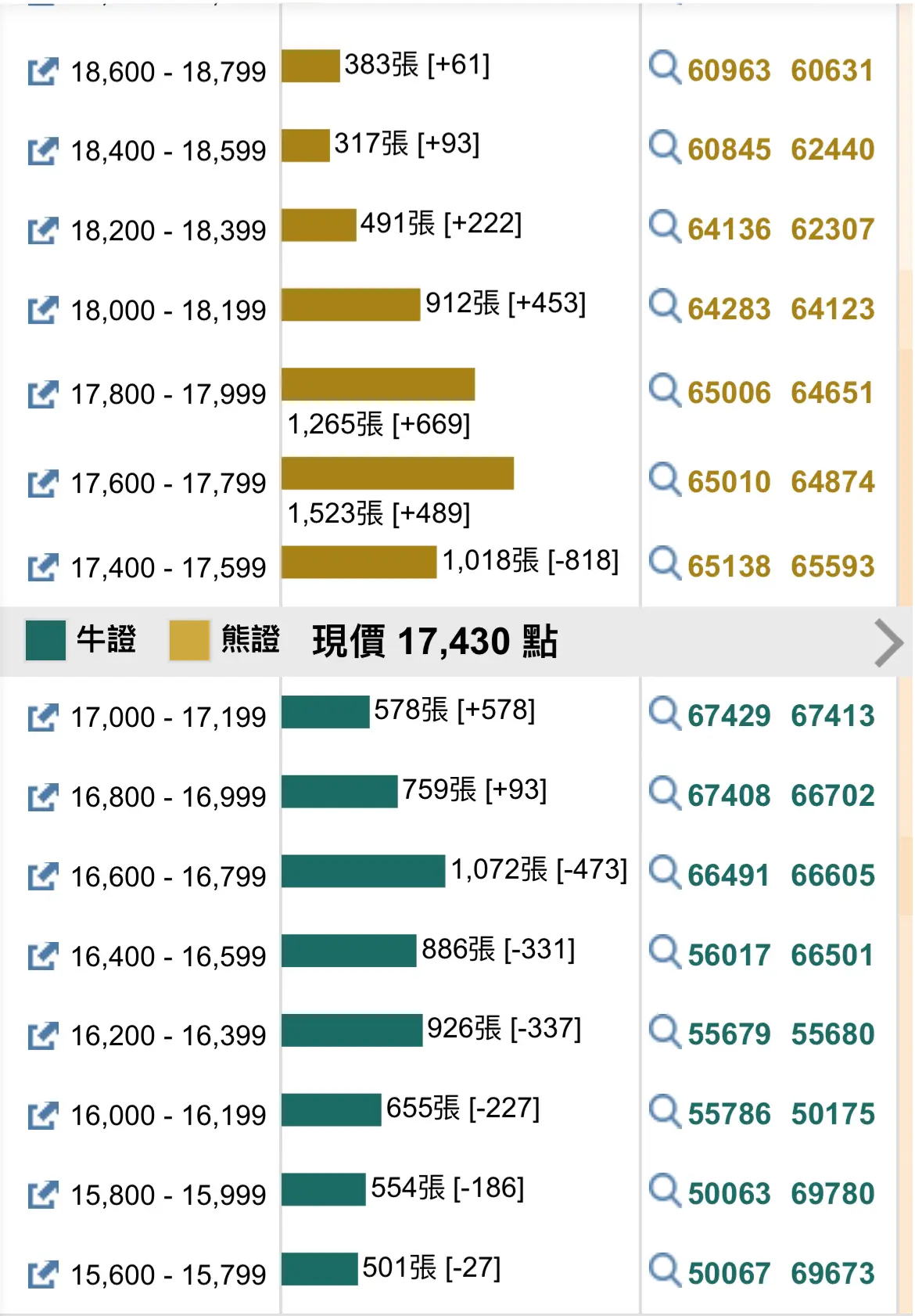Select the magnifier icon beside code 67429
The height and width of the screenshot is (1316, 915).
coord(666,714)
